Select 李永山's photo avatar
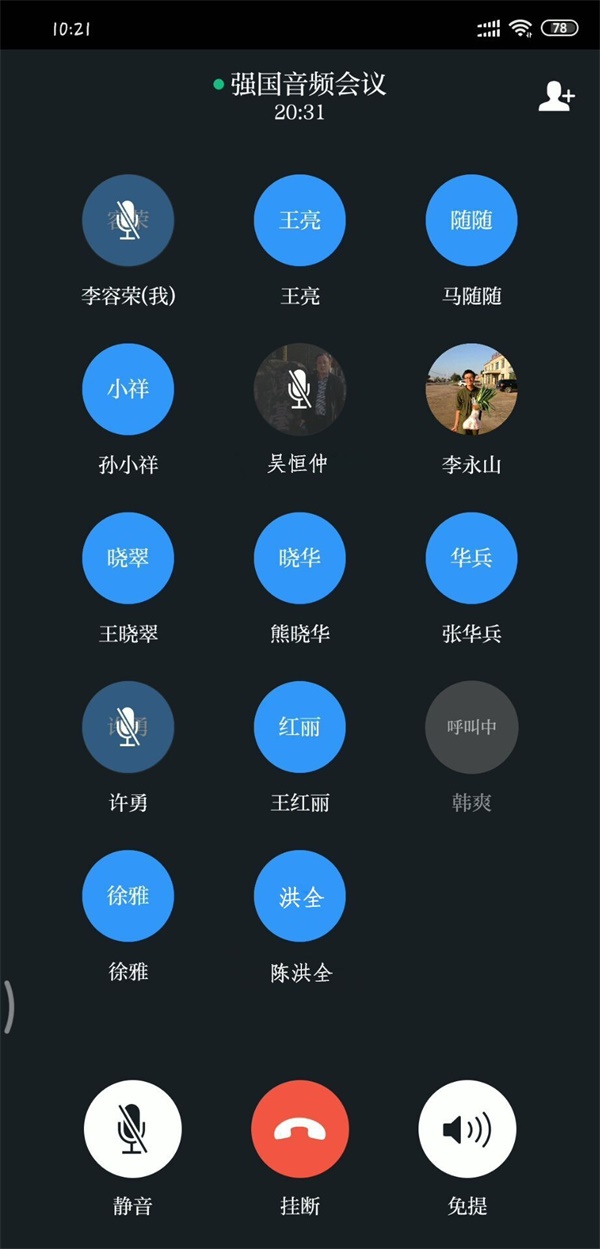 tap(471, 389)
